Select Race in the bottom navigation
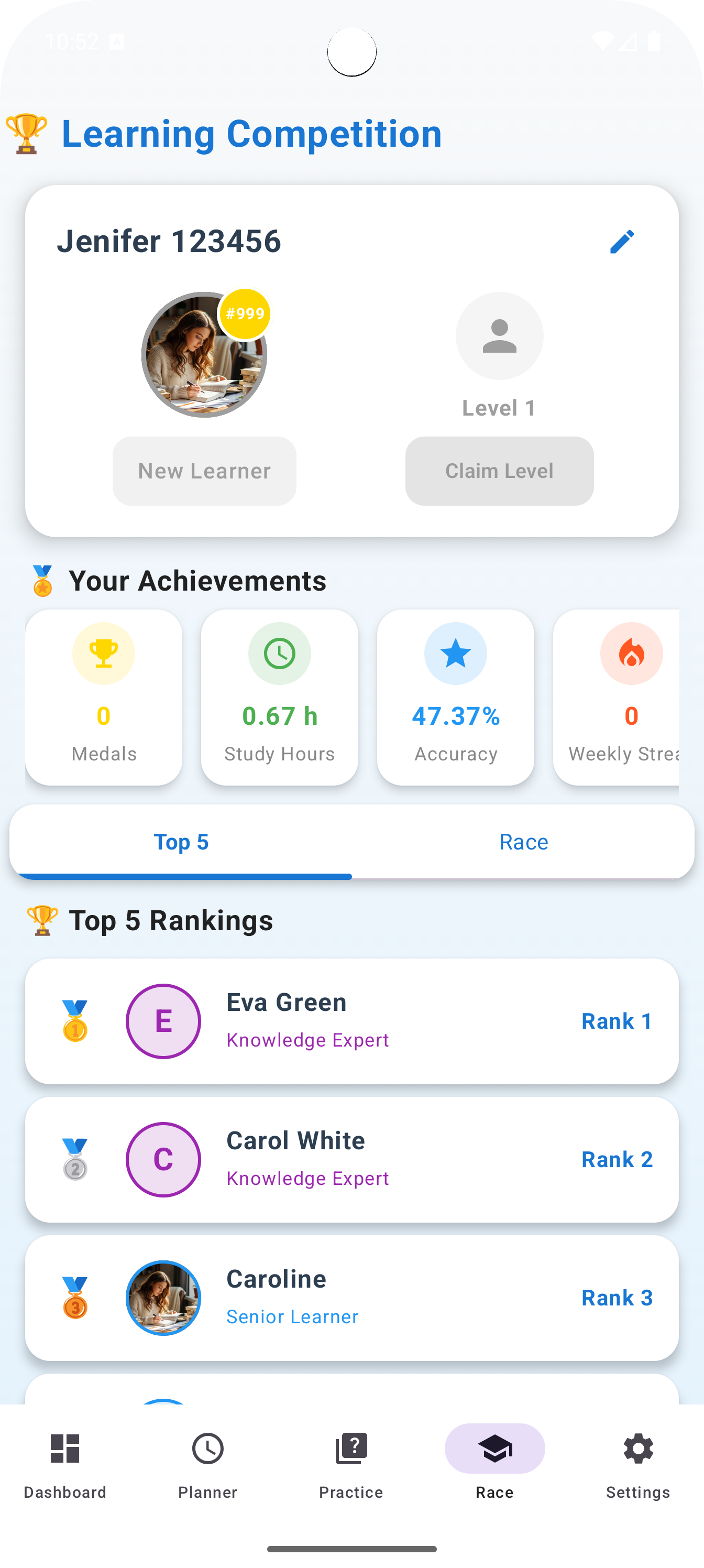 494,1461
